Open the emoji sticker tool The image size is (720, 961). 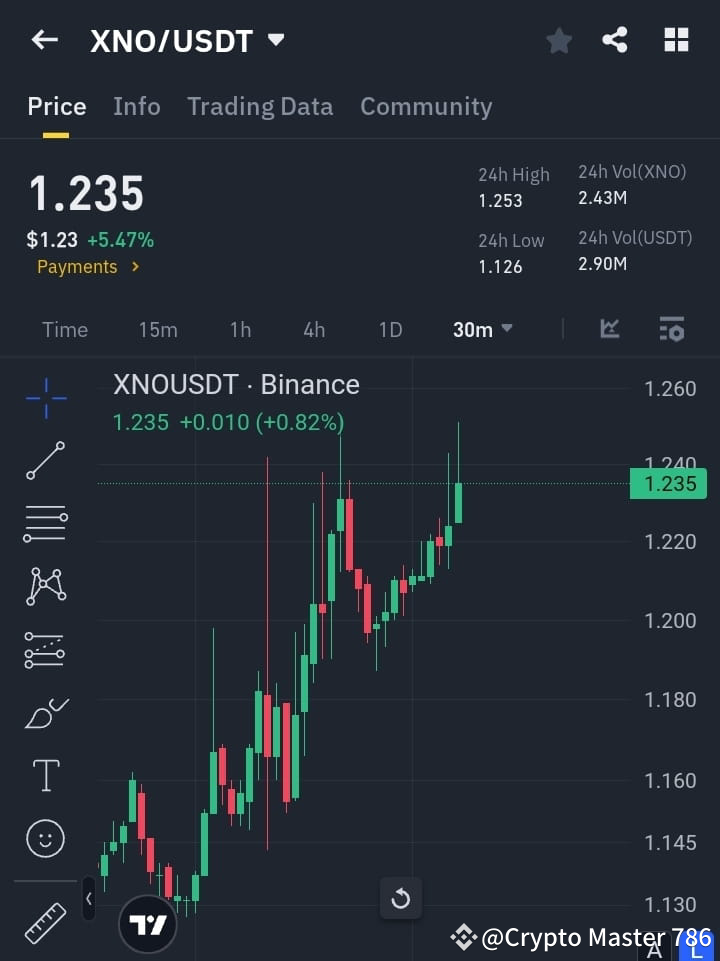tap(45, 839)
